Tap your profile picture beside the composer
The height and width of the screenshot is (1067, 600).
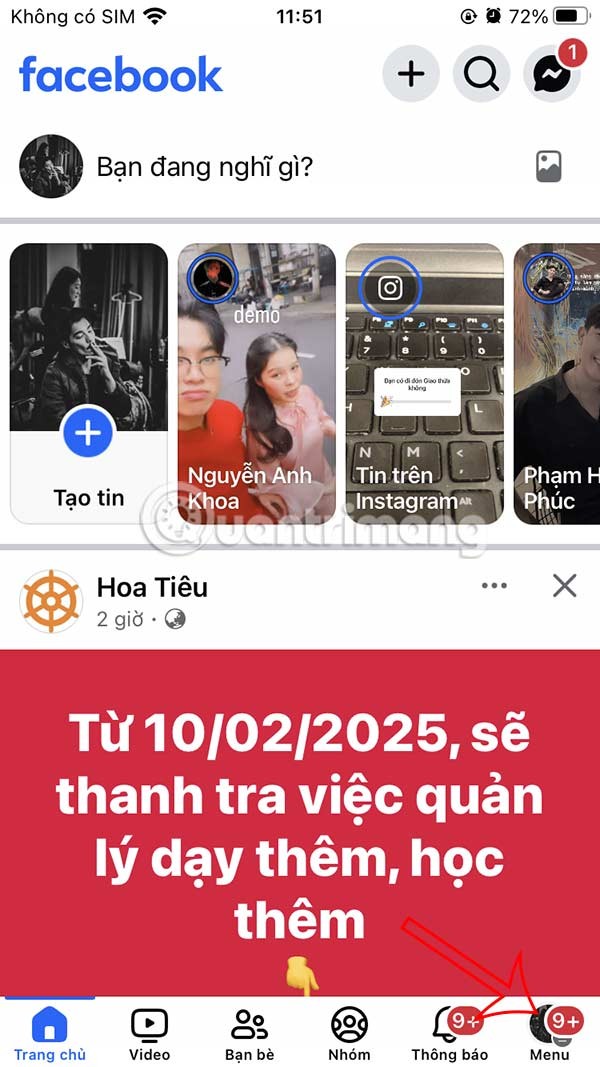[x=51, y=166]
